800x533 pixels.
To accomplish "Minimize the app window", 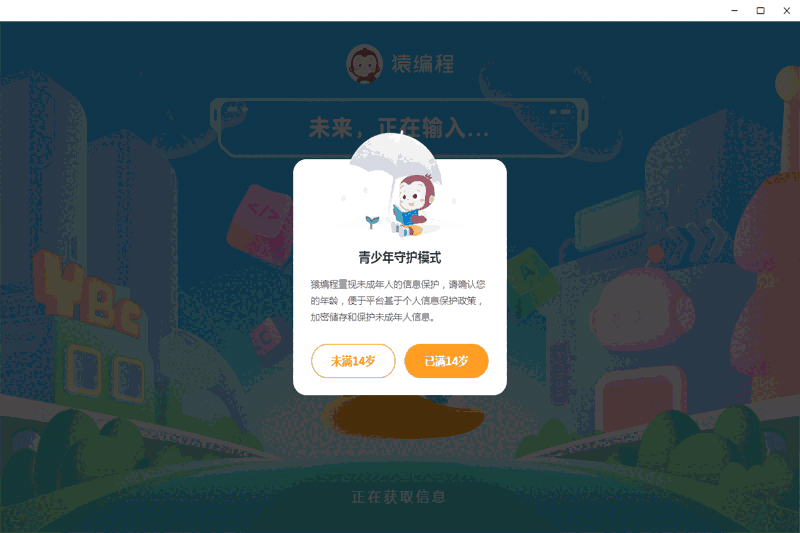I will (x=737, y=10).
